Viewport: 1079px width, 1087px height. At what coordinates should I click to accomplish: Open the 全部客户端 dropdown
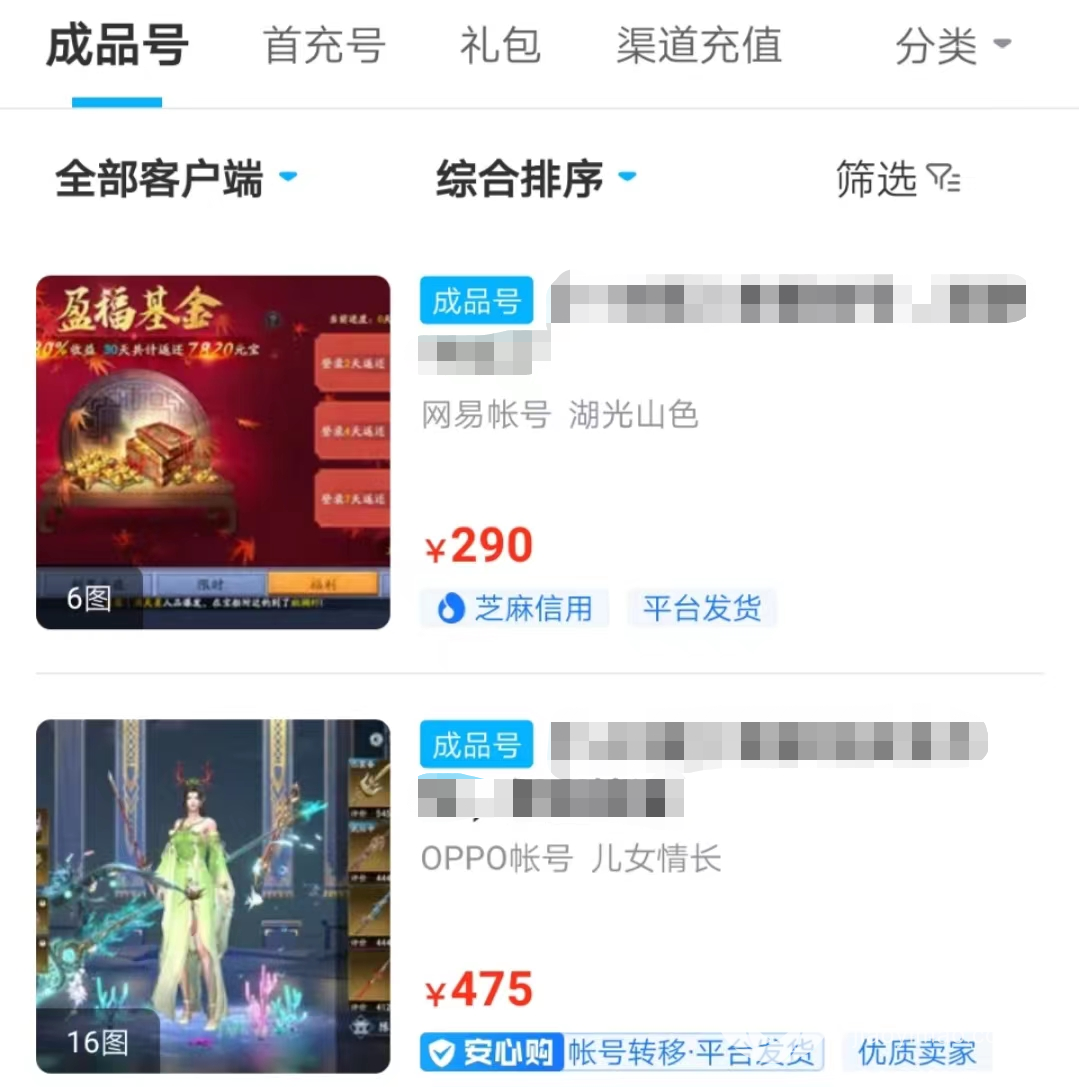click(x=176, y=179)
